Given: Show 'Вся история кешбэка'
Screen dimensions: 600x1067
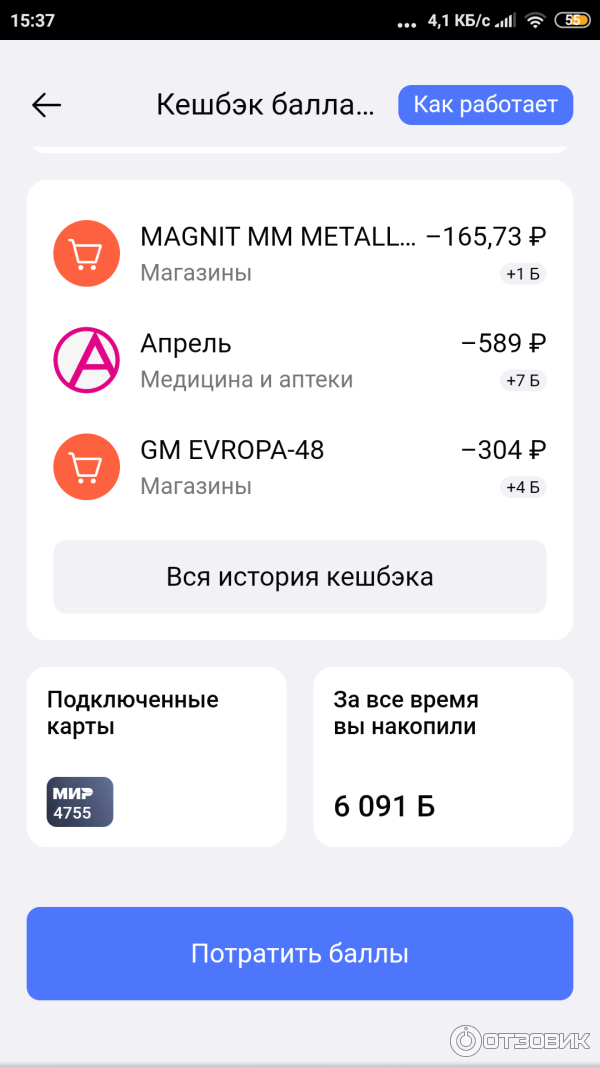Looking at the screenshot, I should point(299,577).
